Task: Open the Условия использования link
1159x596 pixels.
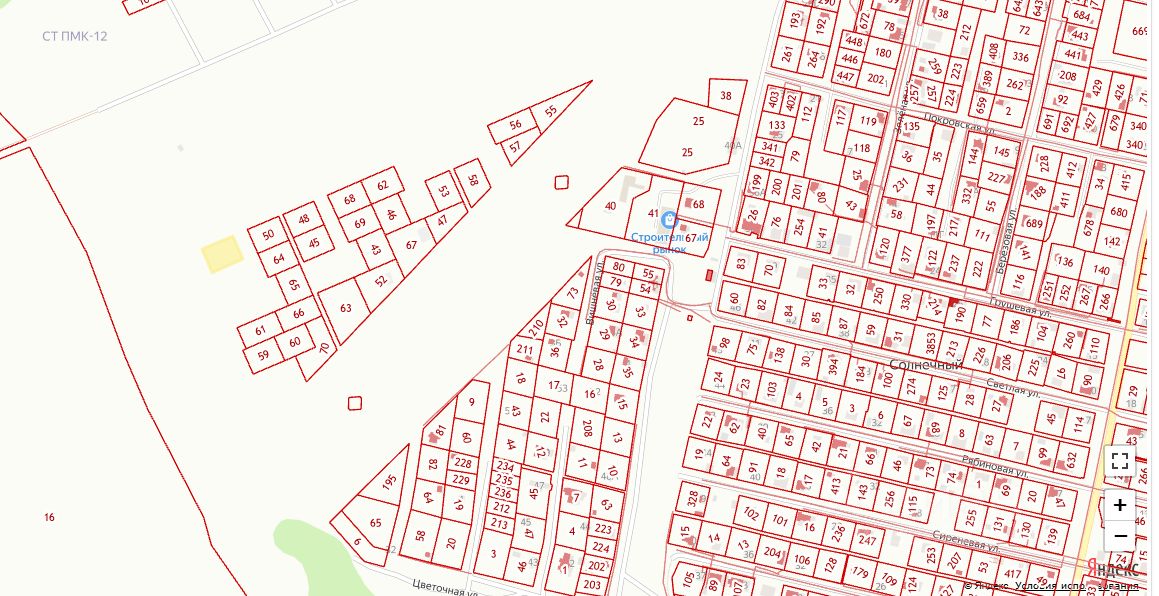Action: coord(1077,587)
